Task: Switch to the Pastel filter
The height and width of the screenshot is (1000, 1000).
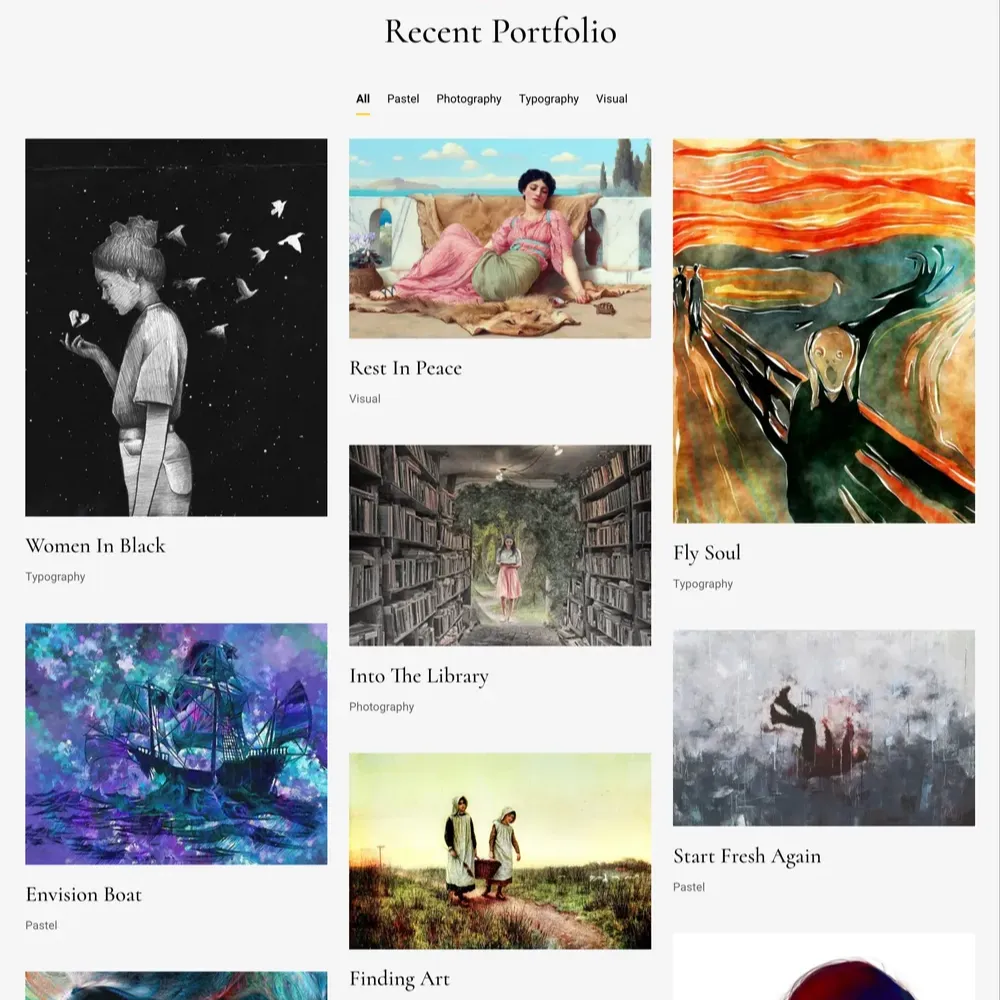Action: [403, 99]
